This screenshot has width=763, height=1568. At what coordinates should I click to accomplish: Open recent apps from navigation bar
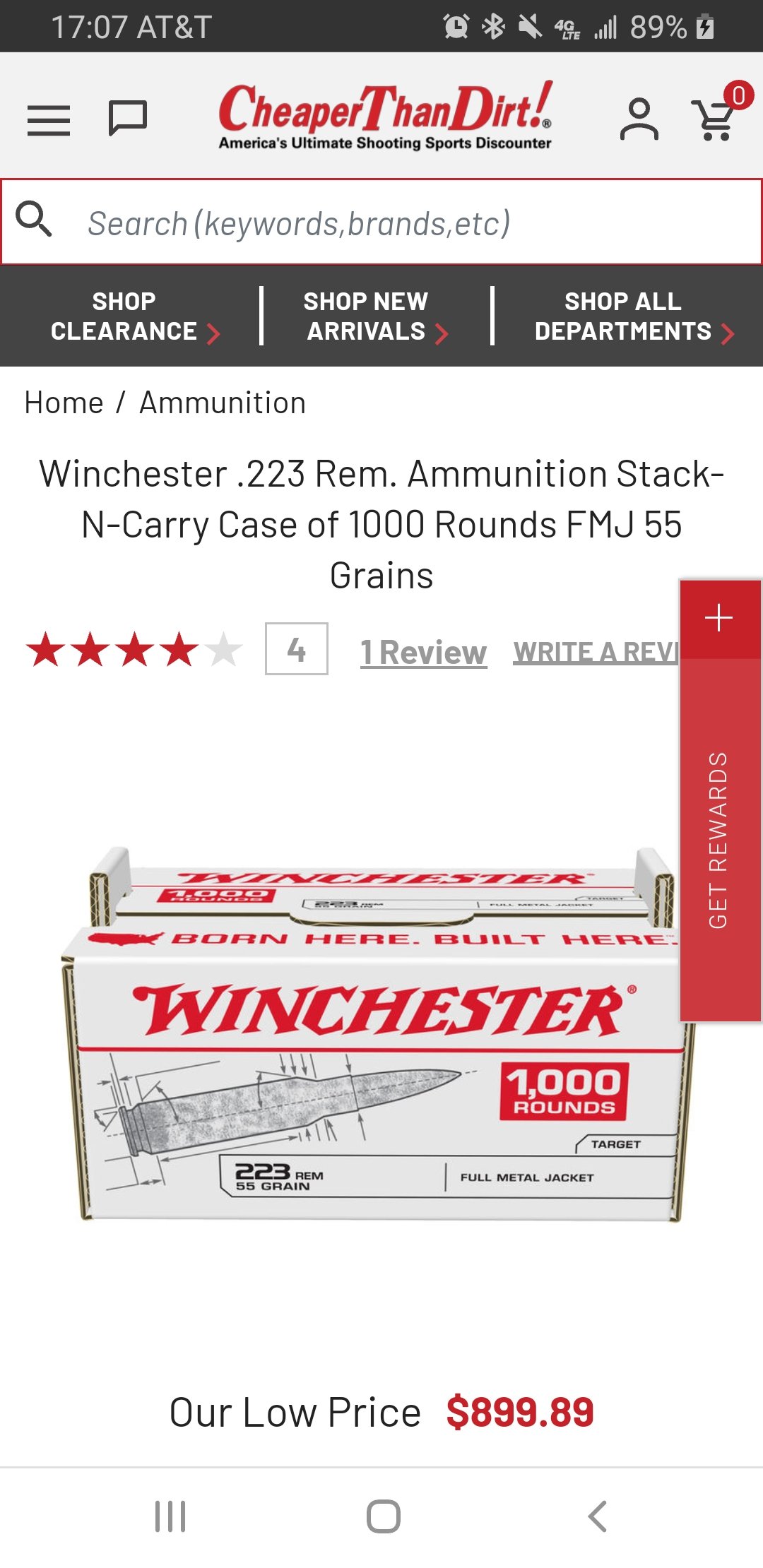[x=170, y=1516]
